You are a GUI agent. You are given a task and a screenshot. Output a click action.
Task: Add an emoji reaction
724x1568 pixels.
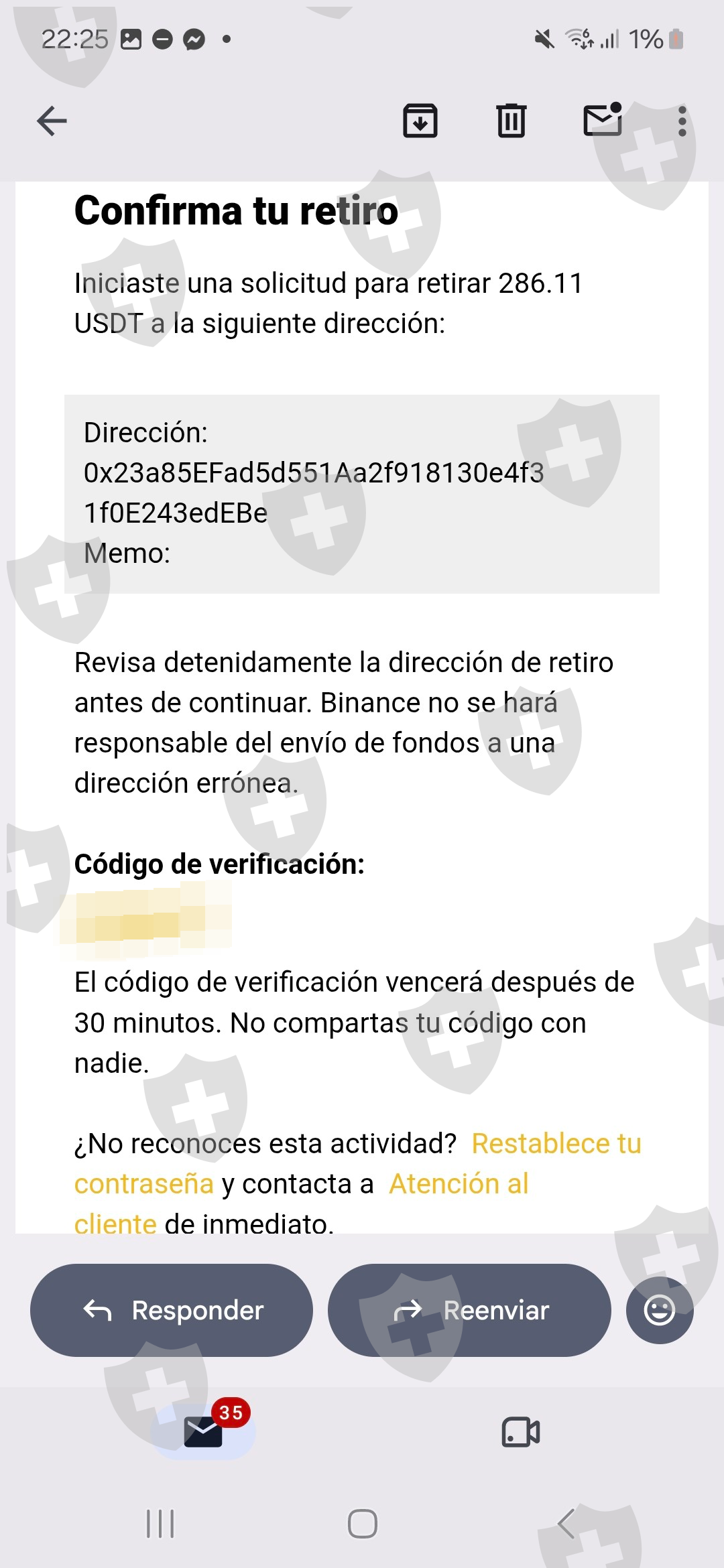pyautogui.click(x=660, y=1310)
